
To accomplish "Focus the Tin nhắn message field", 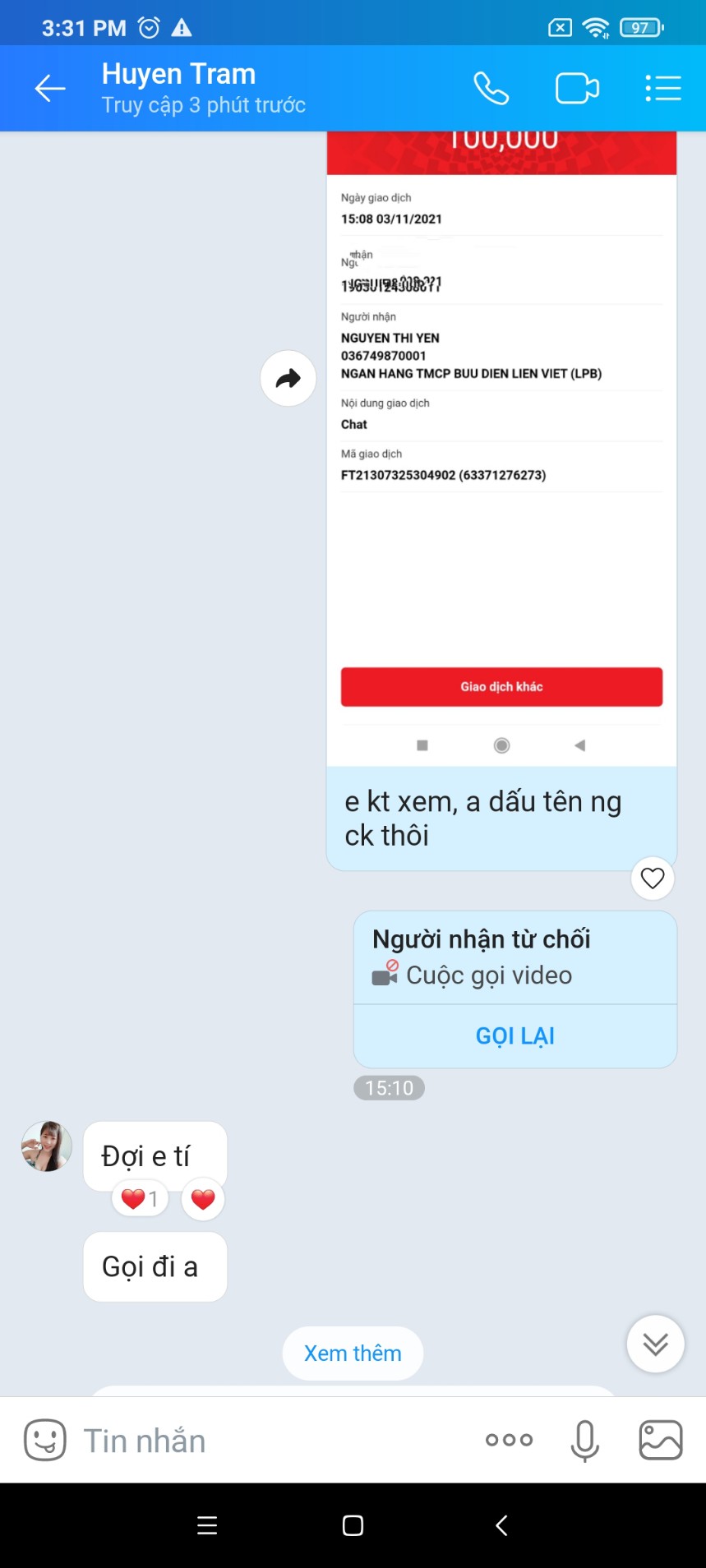I will pyautogui.click(x=271, y=1440).
